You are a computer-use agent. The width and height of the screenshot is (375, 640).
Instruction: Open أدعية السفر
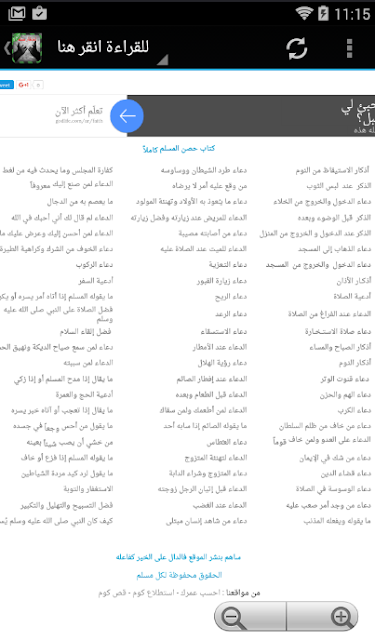coord(95,281)
